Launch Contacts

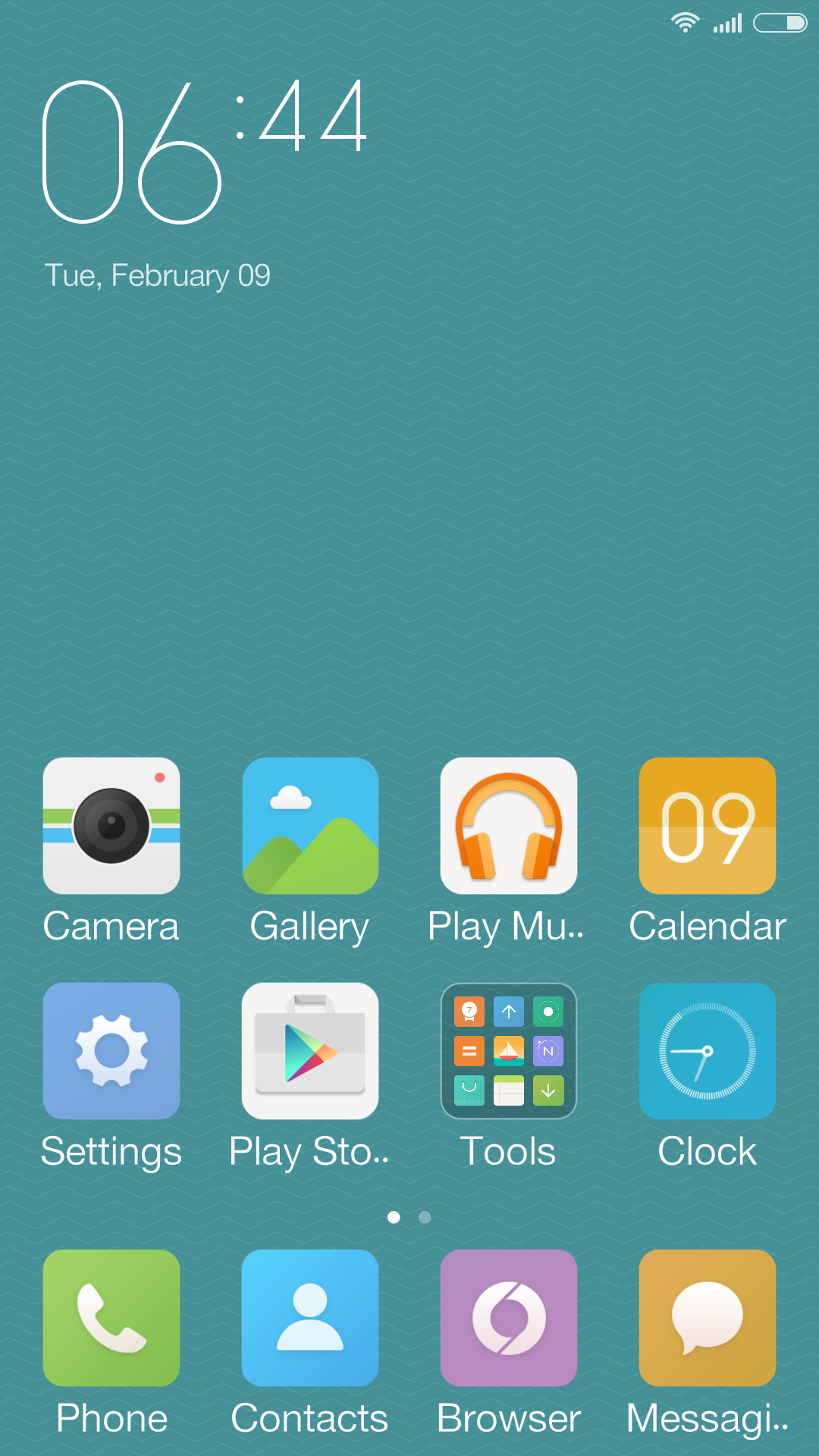coord(310,1318)
